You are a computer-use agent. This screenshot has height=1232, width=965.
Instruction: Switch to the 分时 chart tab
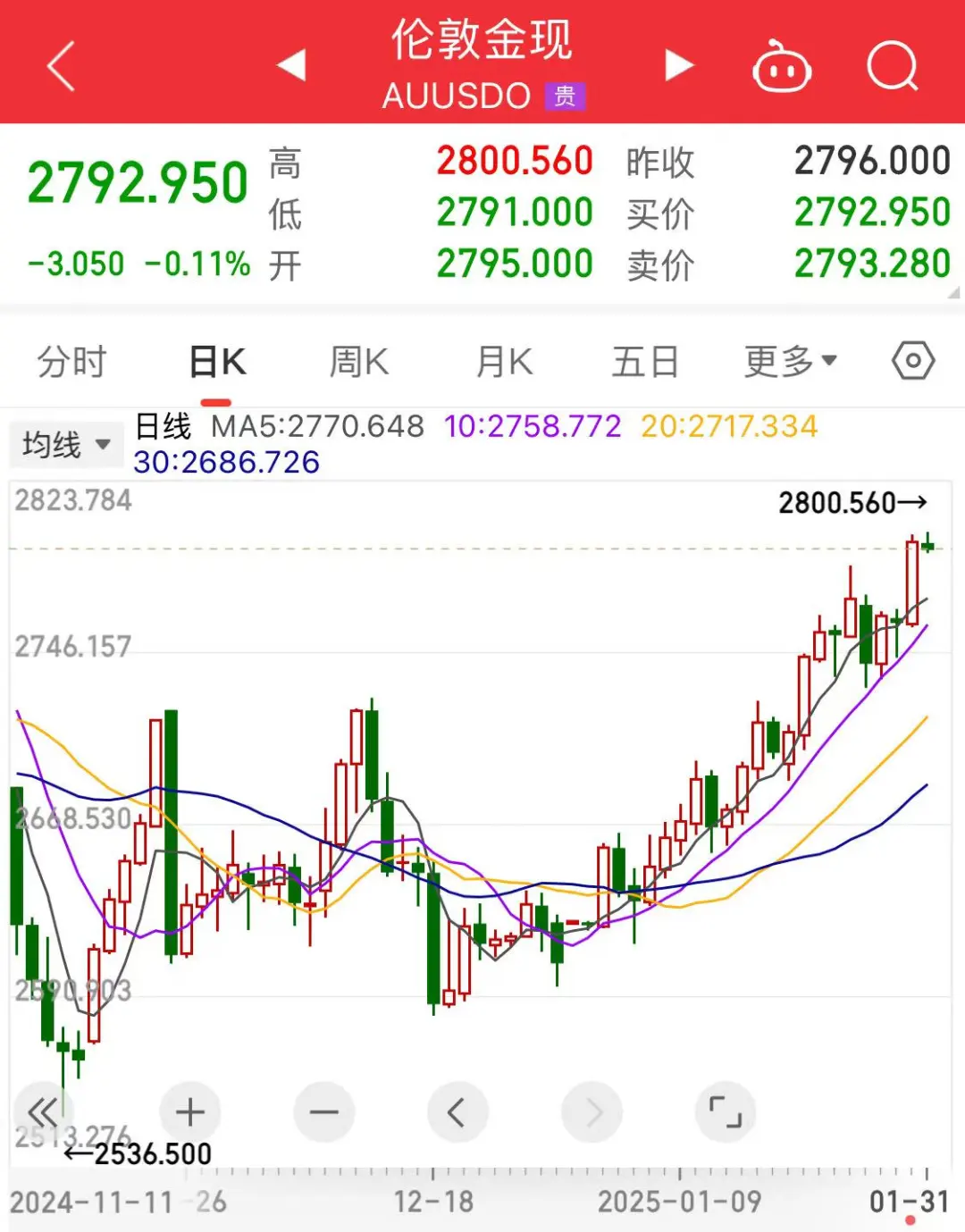pyautogui.click(x=71, y=362)
